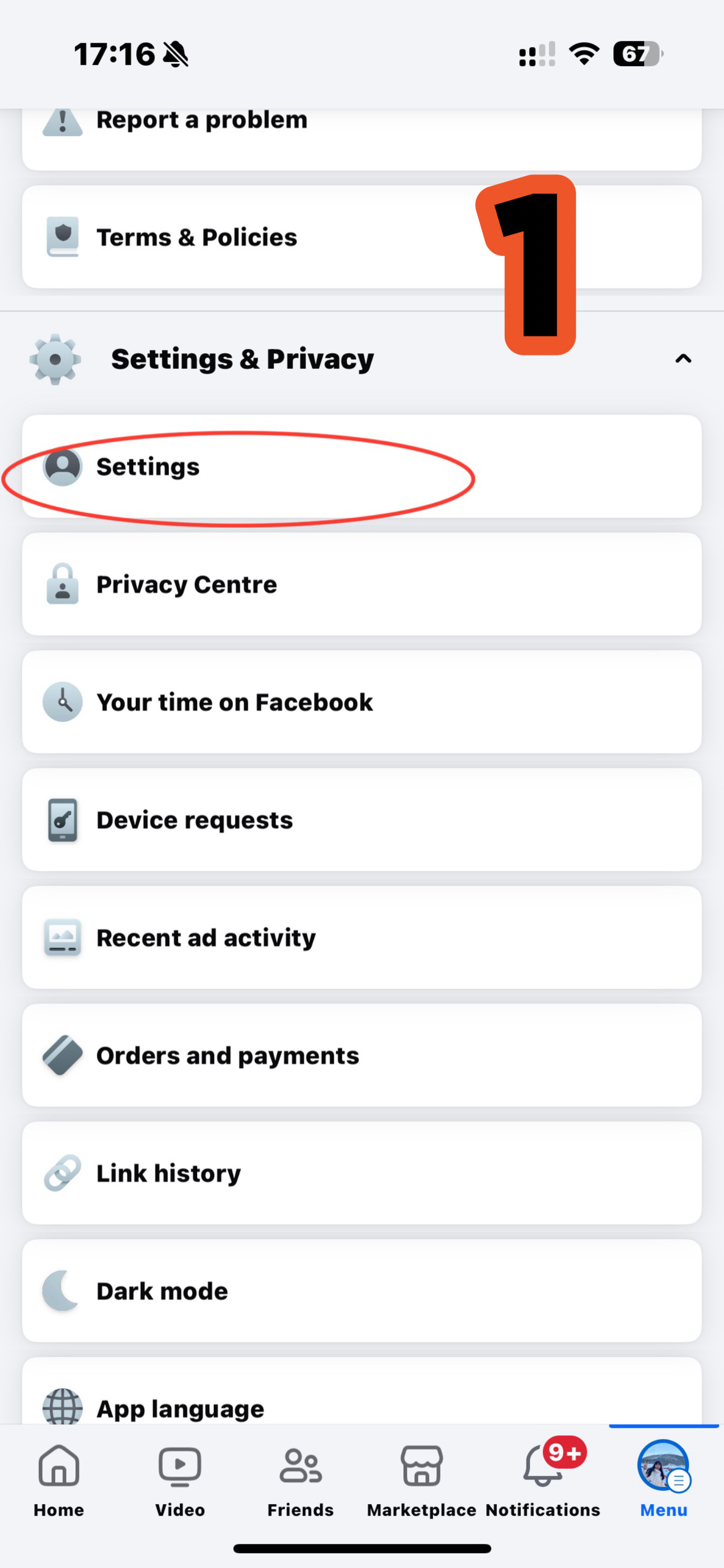Screen dimensions: 724x1568
Task: Open App language option
Action: (x=361, y=1400)
